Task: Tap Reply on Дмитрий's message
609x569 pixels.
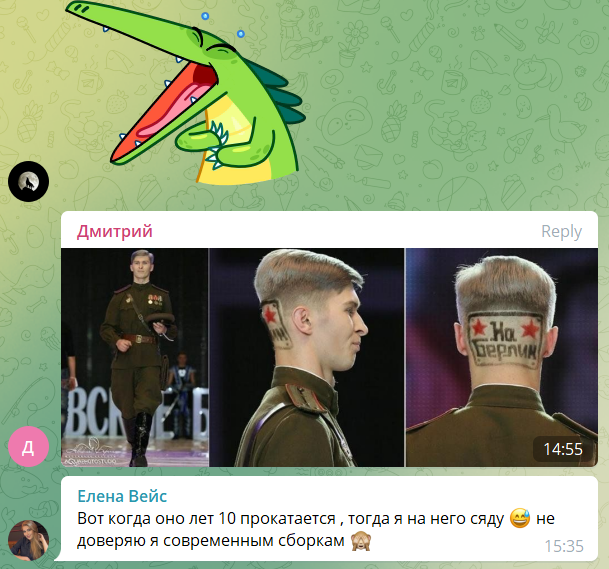Action: 561,231
